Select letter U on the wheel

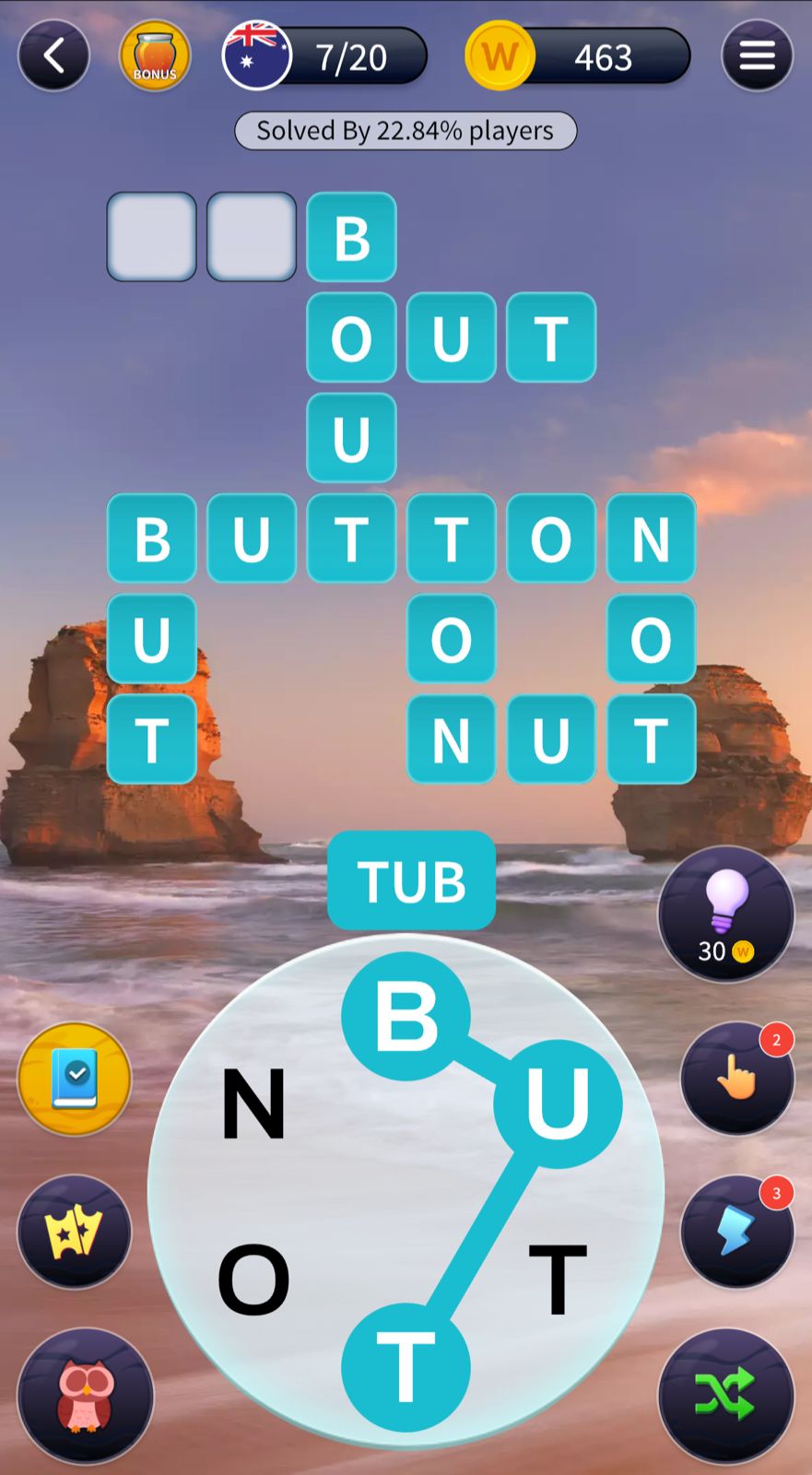pos(558,1103)
